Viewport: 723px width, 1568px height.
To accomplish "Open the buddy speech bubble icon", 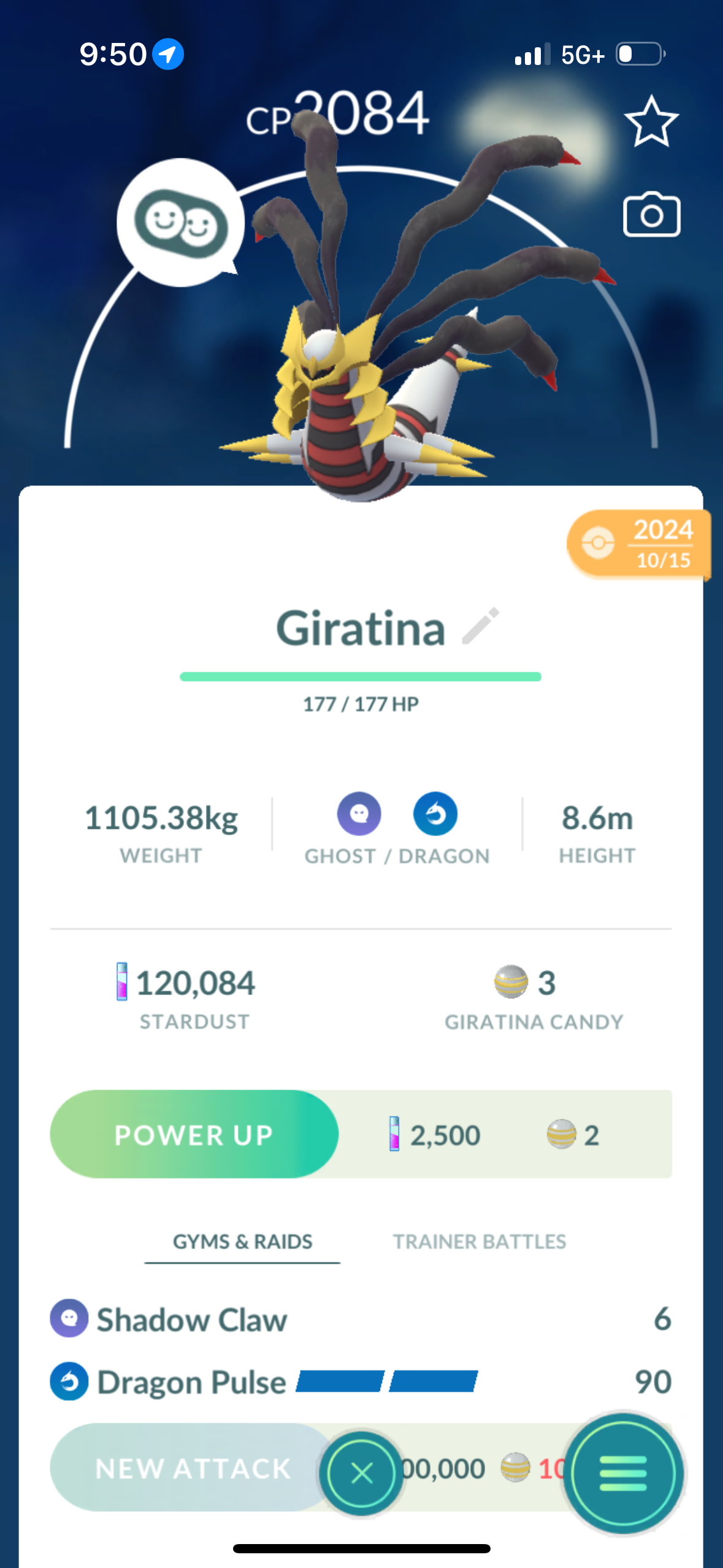I will point(180,223).
